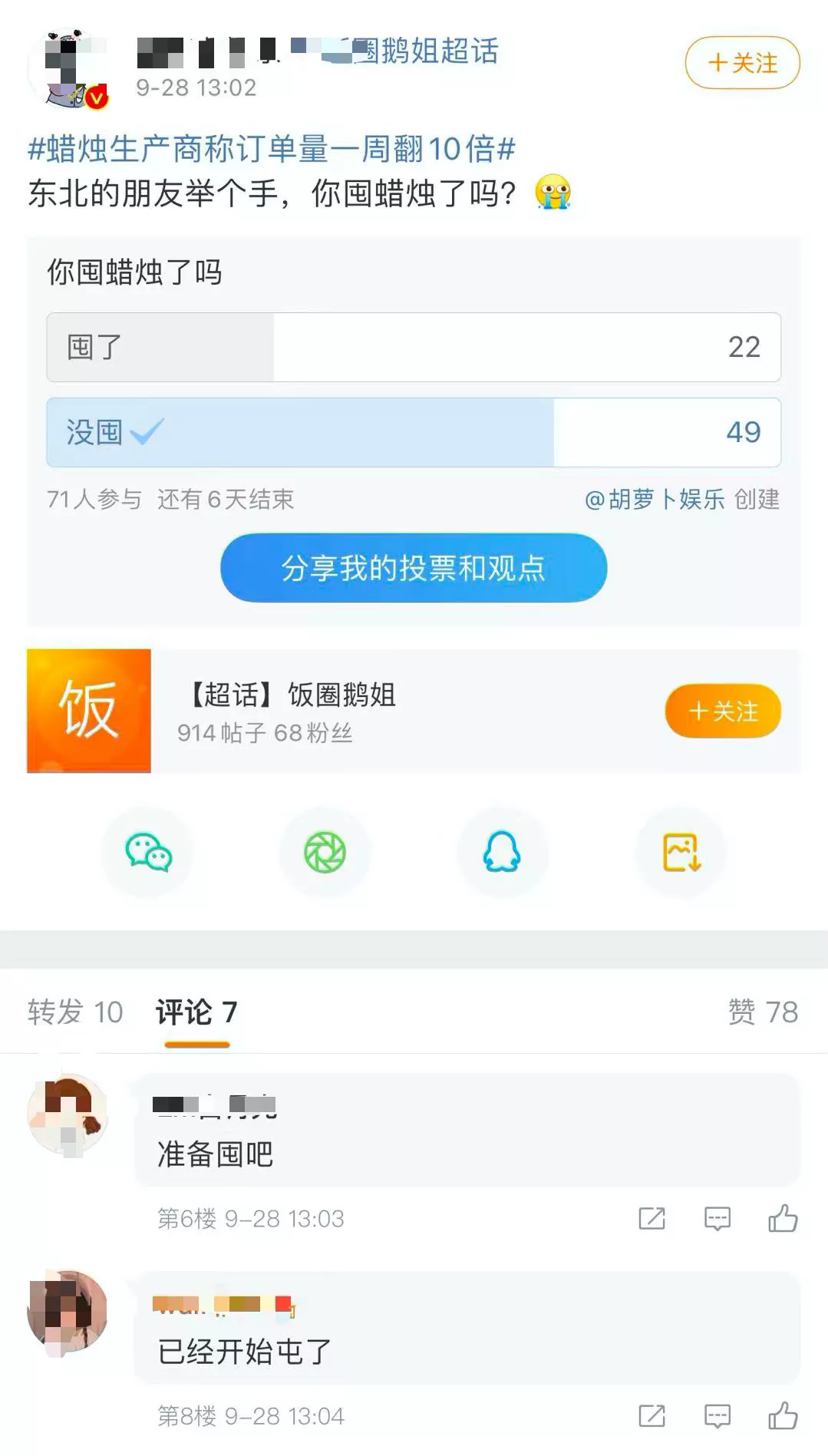Reply to the comment 准备囤吧

click(x=717, y=1218)
